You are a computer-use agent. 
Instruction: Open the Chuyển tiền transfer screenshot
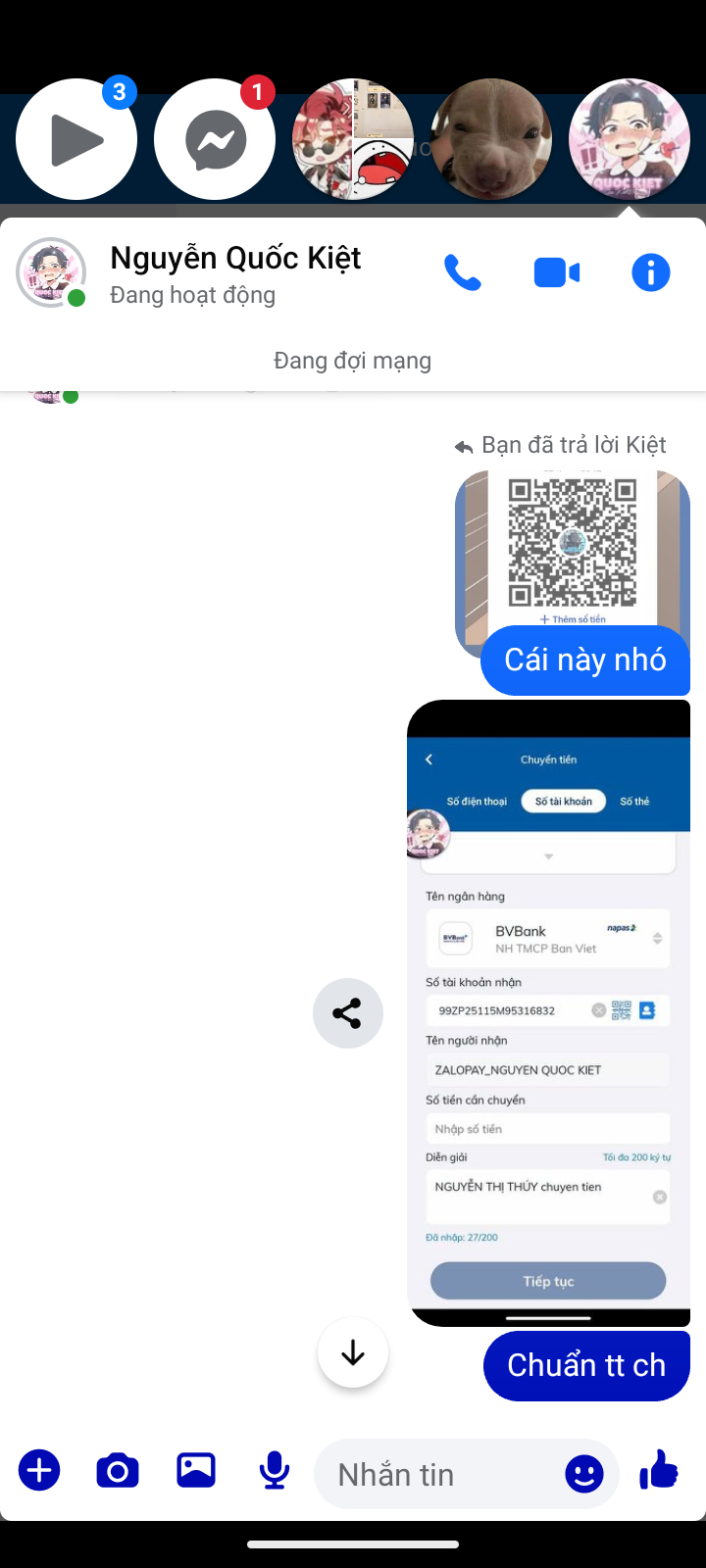[x=548, y=1012]
